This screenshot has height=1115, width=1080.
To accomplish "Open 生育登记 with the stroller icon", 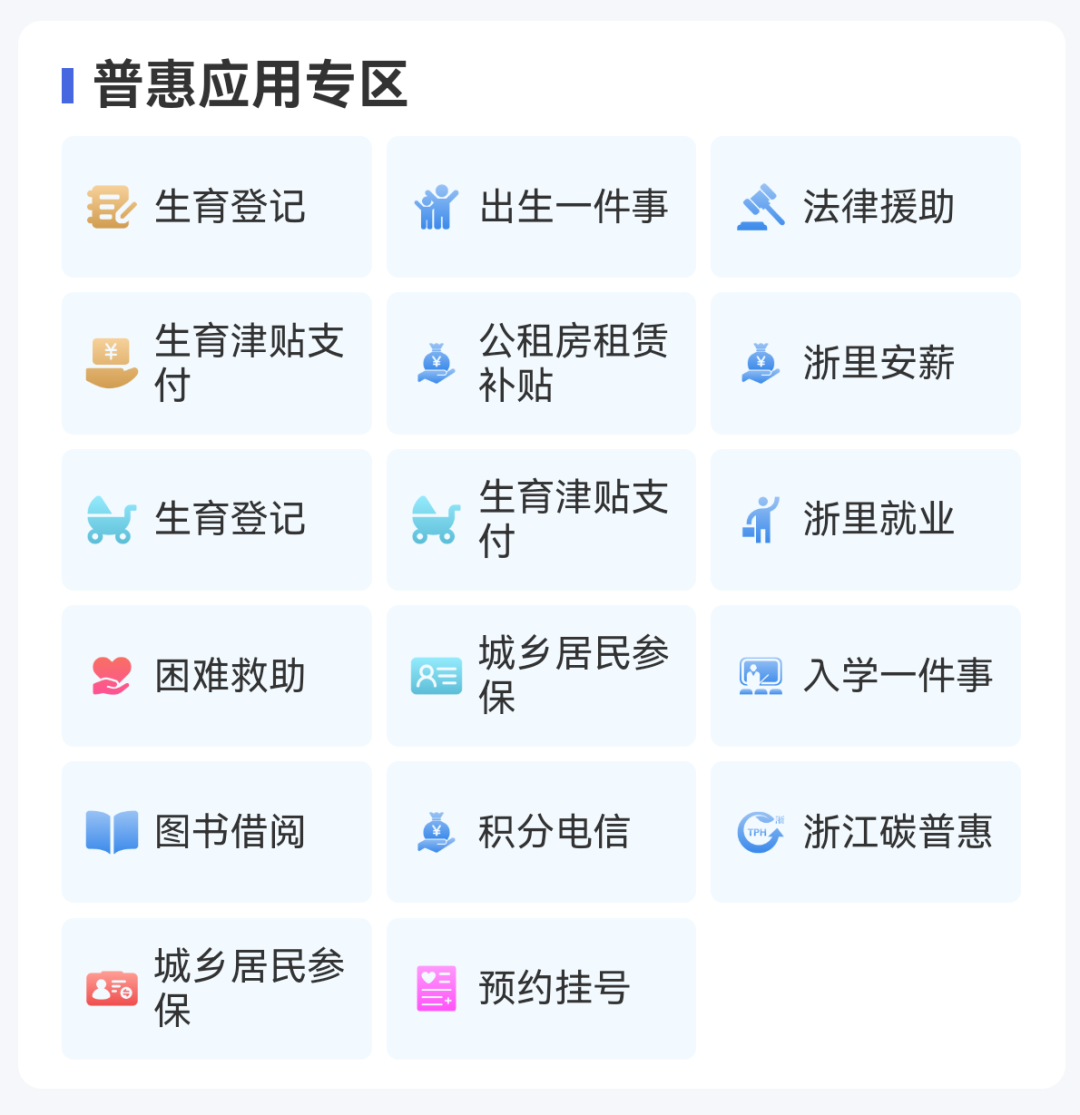I will pos(216,519).
